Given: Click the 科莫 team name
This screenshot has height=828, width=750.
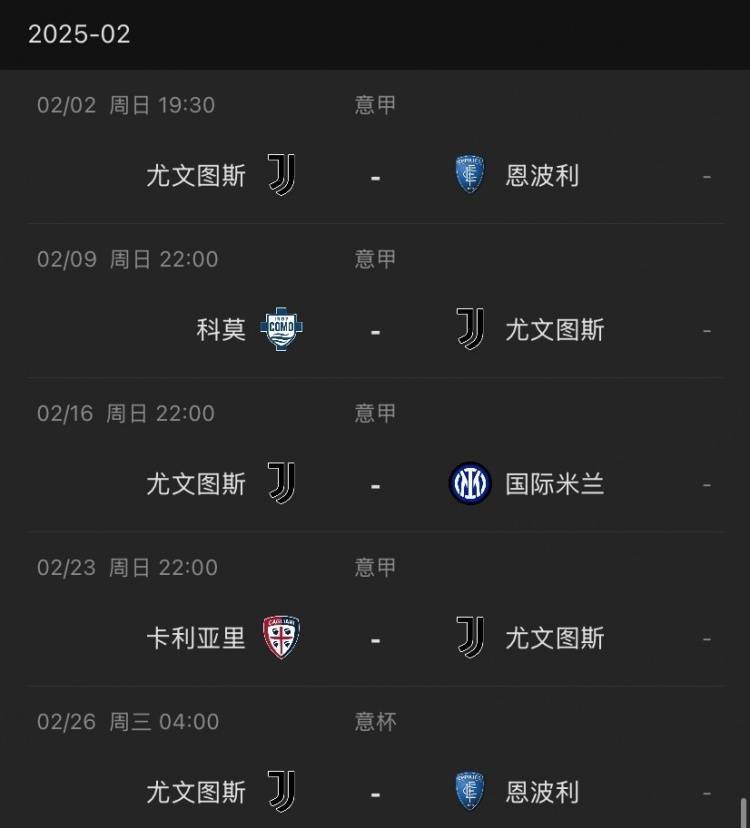Looking at the screenshot, I should pos(221,329).
